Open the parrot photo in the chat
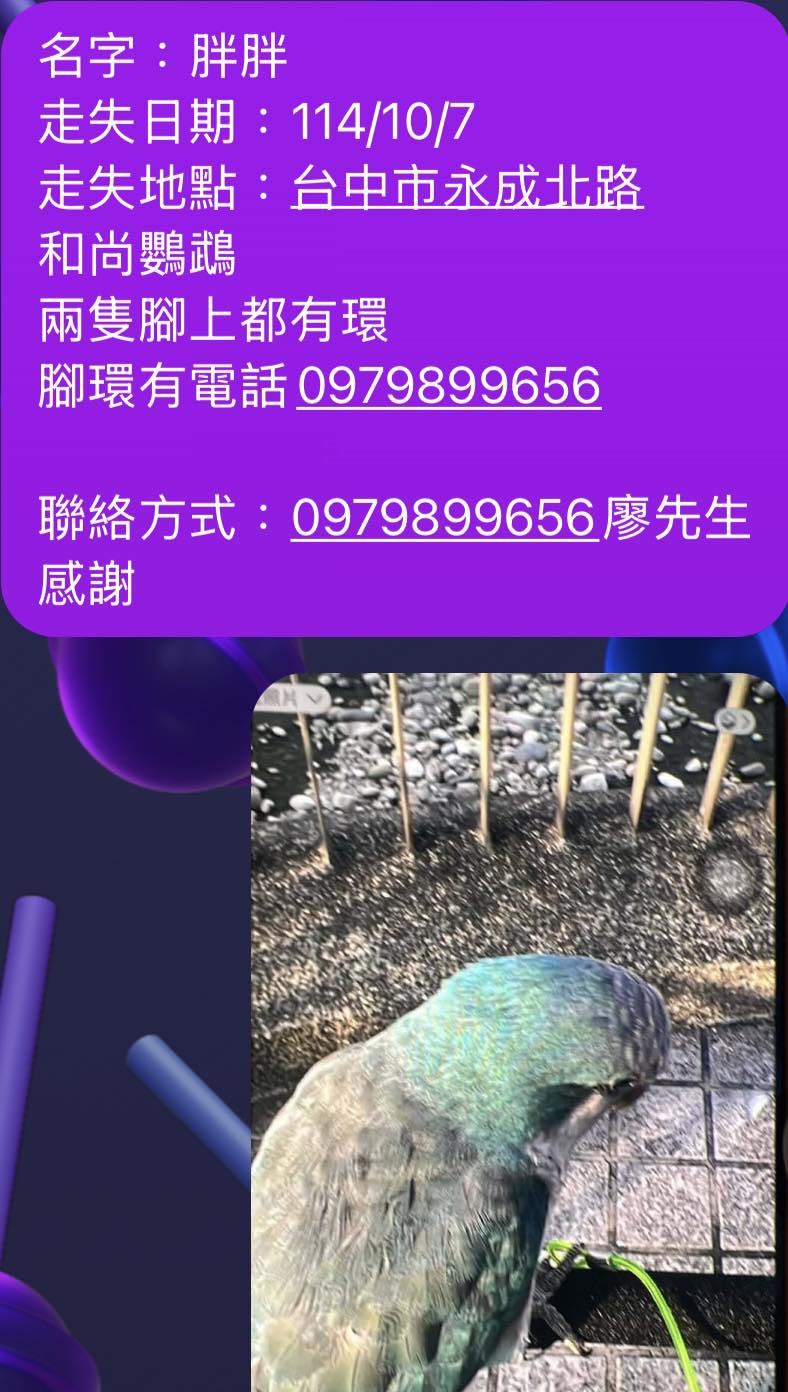 (x=513, y=1030)
